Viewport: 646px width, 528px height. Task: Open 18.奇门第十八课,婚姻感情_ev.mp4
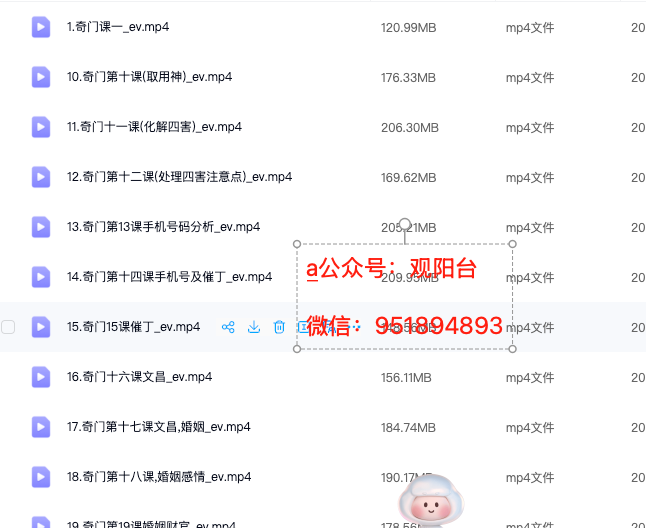159,477
